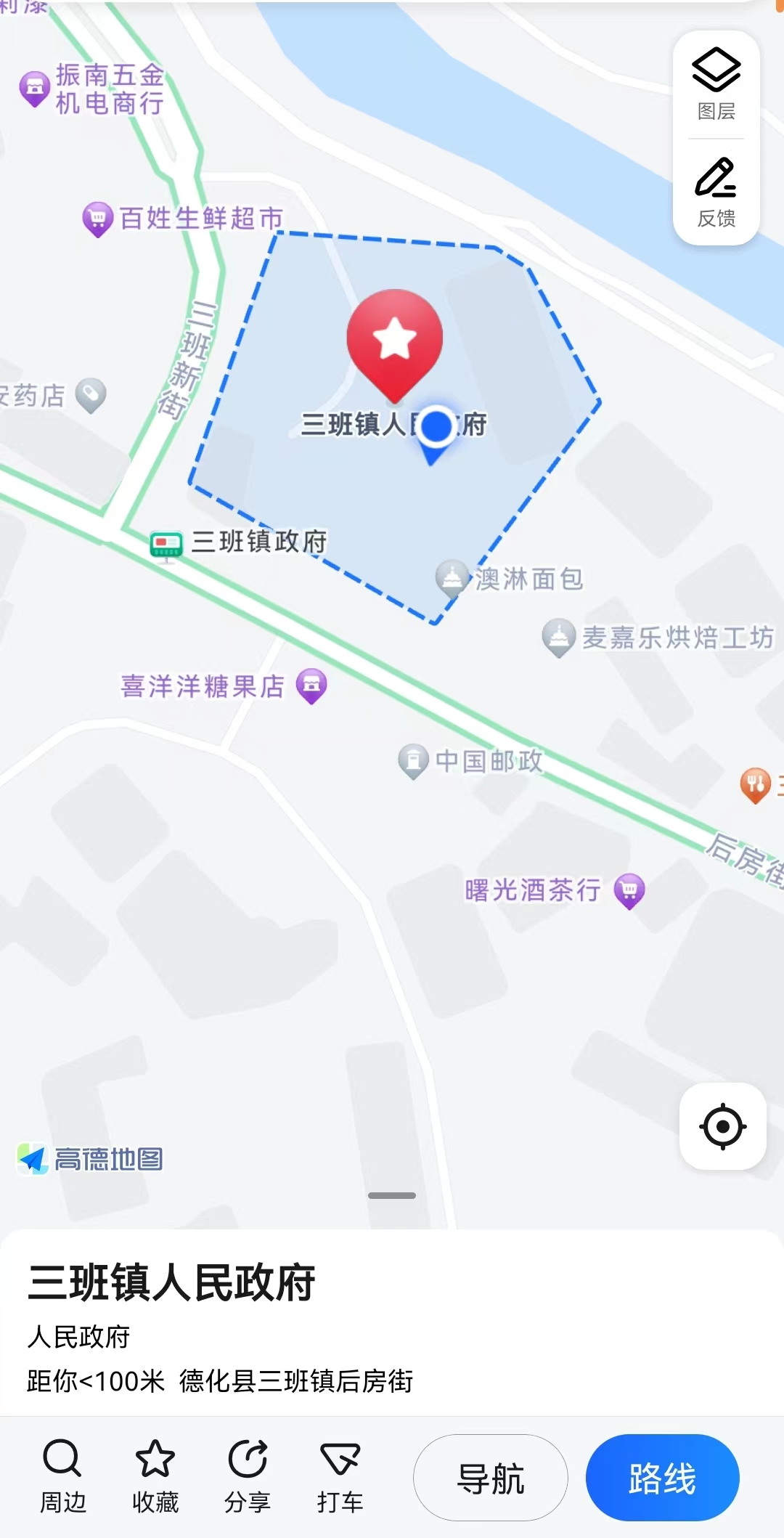Select the 喜洋洋糖果店 map marker
This screenshot has height=1538, width=784.
point(311,685)
